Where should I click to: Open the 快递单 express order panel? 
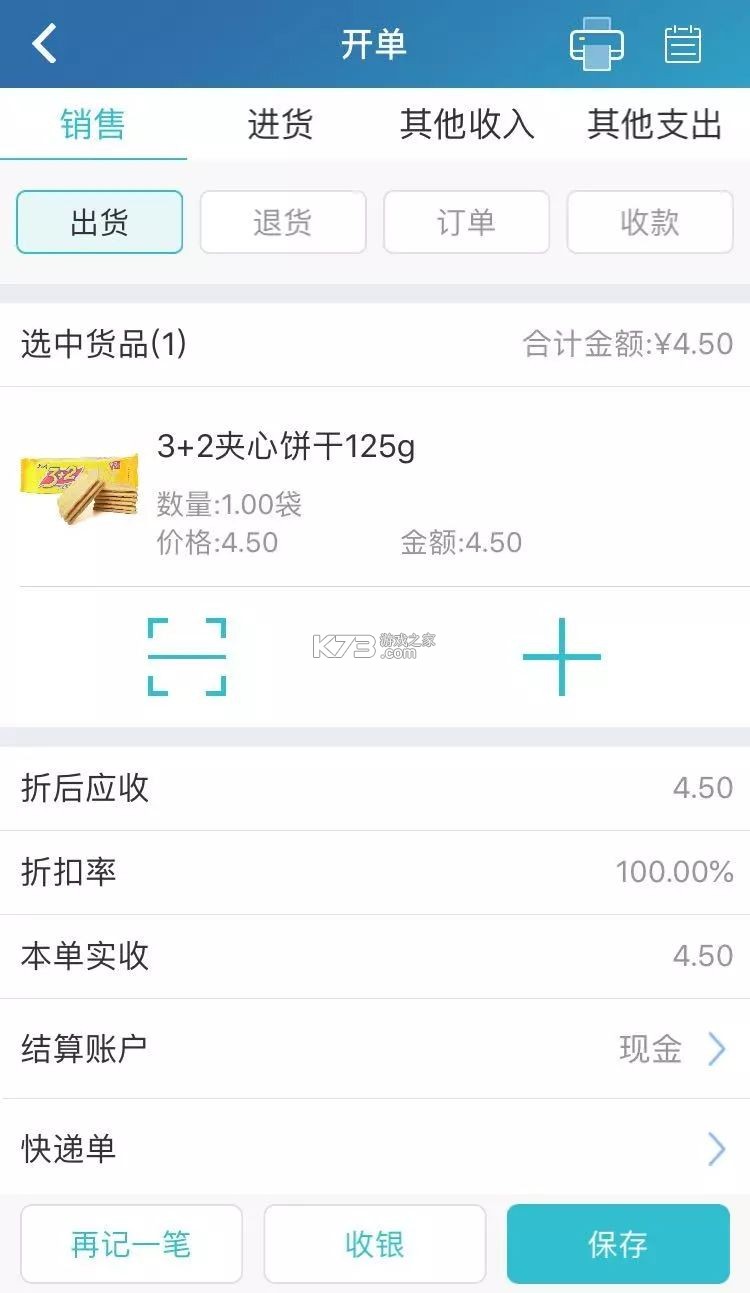coord(375,1148)
